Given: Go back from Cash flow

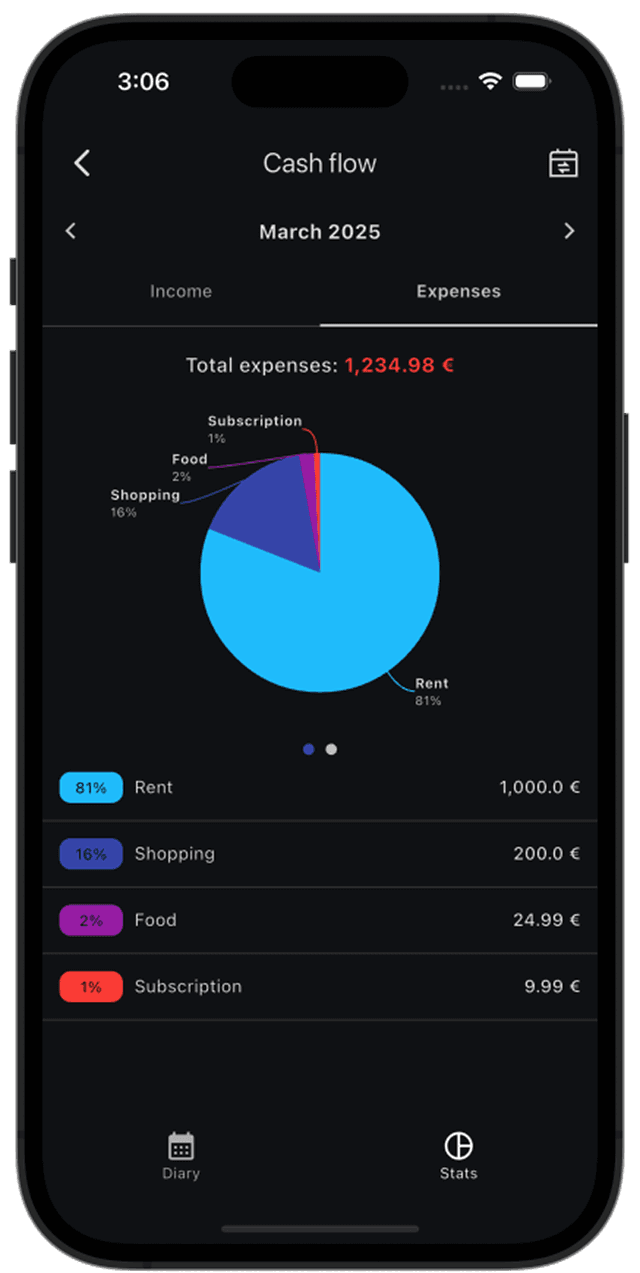Looking at the screenshot, I should click(82, 163).
